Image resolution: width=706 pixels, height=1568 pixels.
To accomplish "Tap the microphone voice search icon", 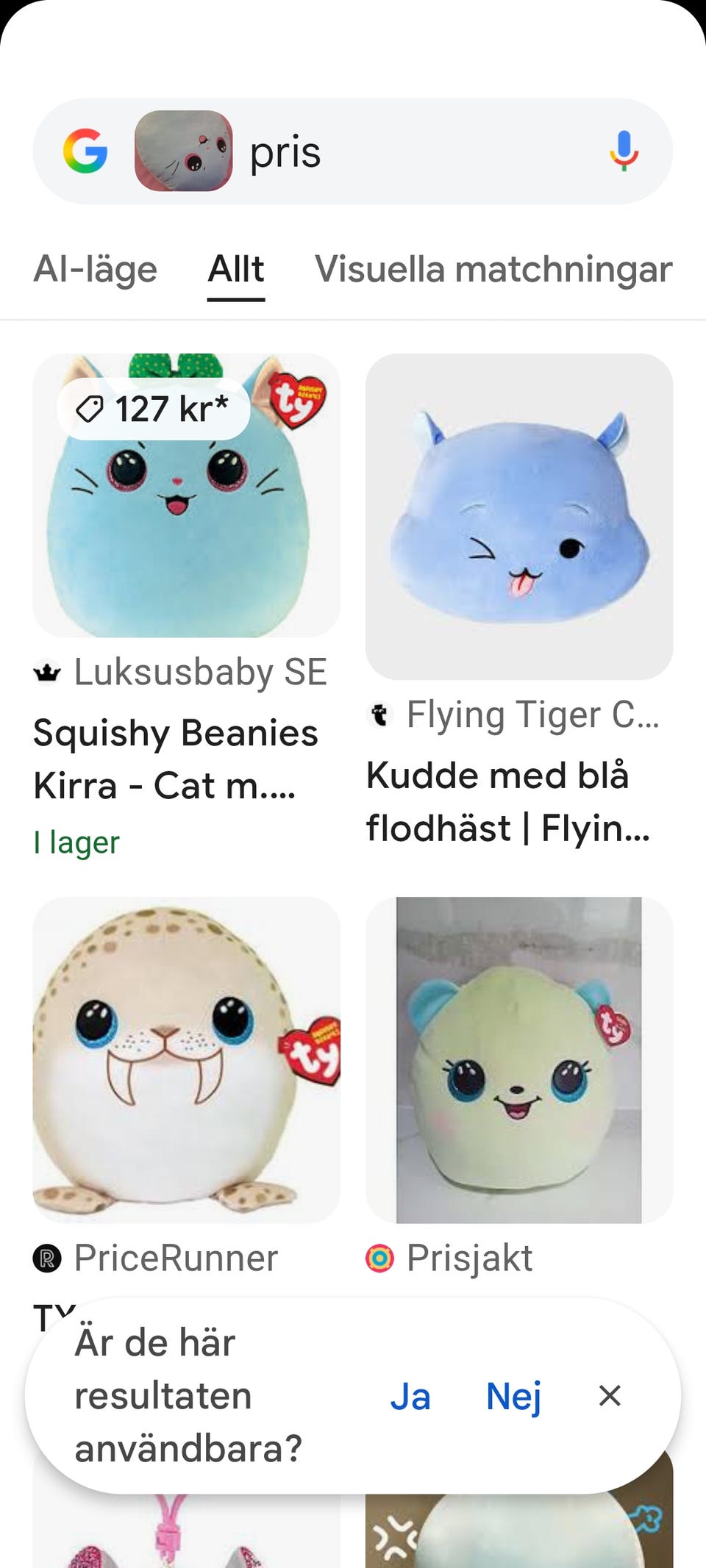I will click(x=624, y=151).
